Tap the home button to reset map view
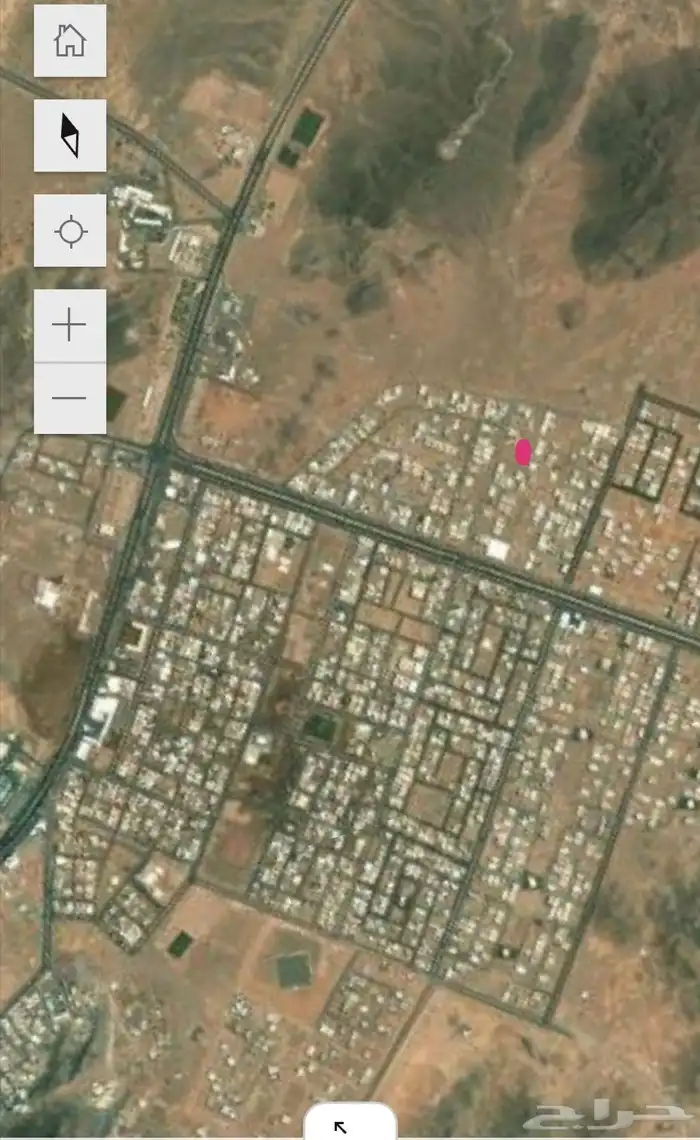The width and height of the screenshot is (700, 1140). 70,41
